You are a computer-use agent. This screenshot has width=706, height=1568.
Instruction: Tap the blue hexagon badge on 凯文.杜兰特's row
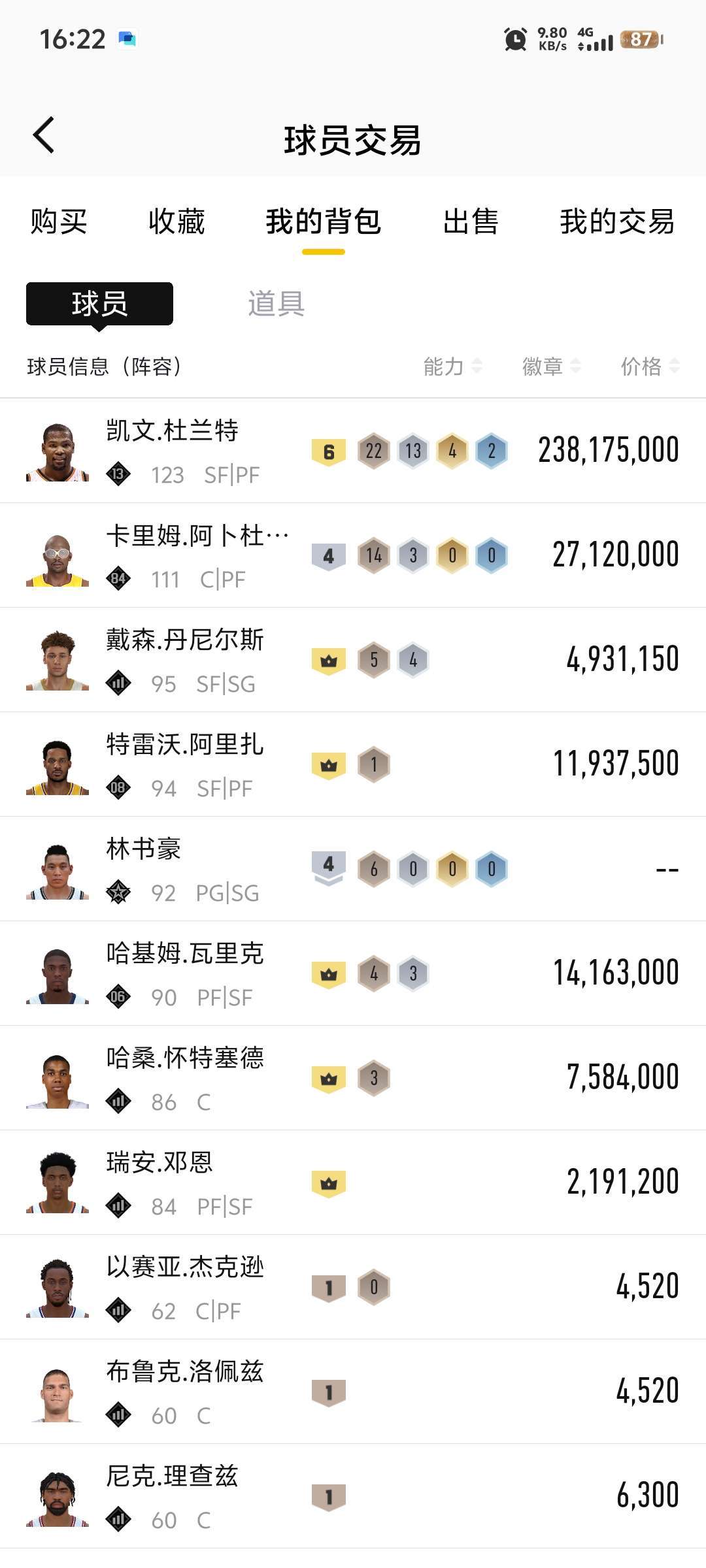pyautogui.click(x=494, y=449)
